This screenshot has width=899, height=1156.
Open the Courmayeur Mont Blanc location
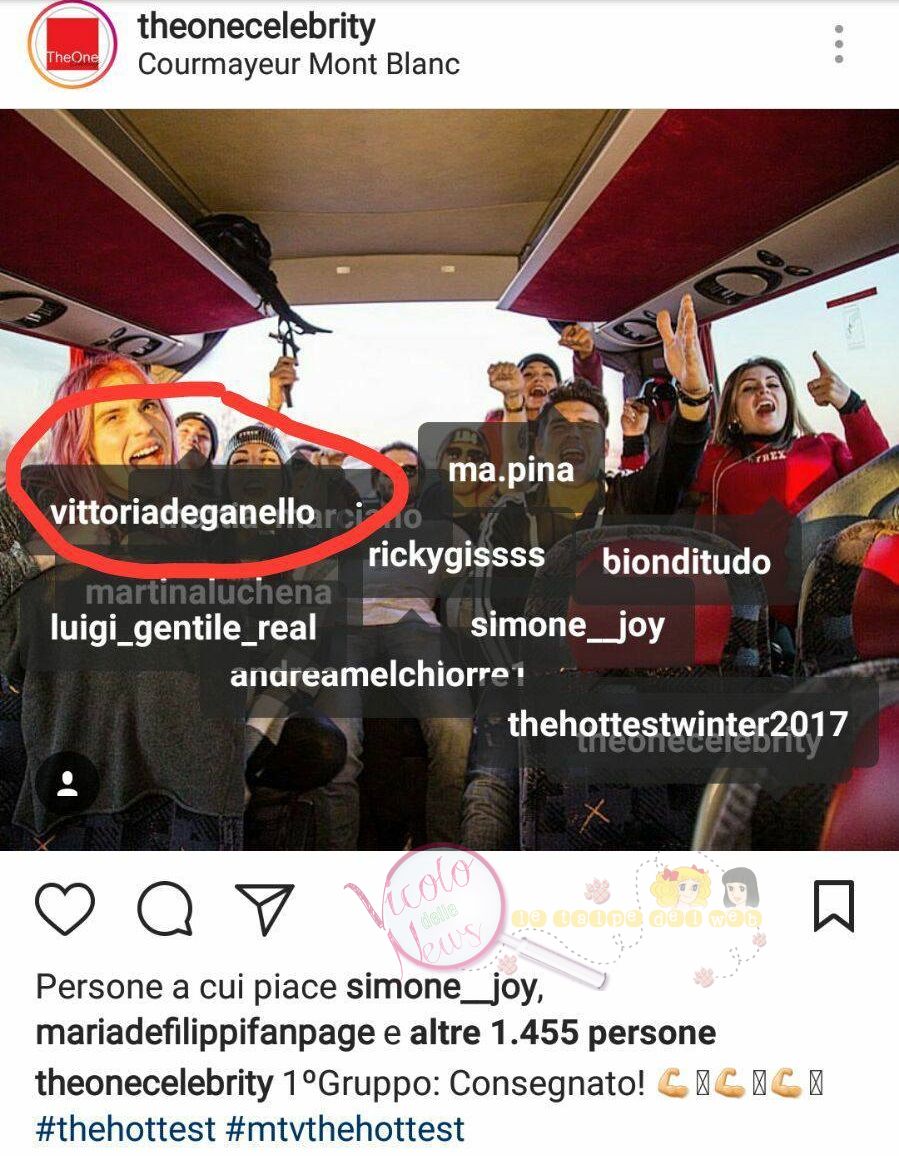click(298, 64)
